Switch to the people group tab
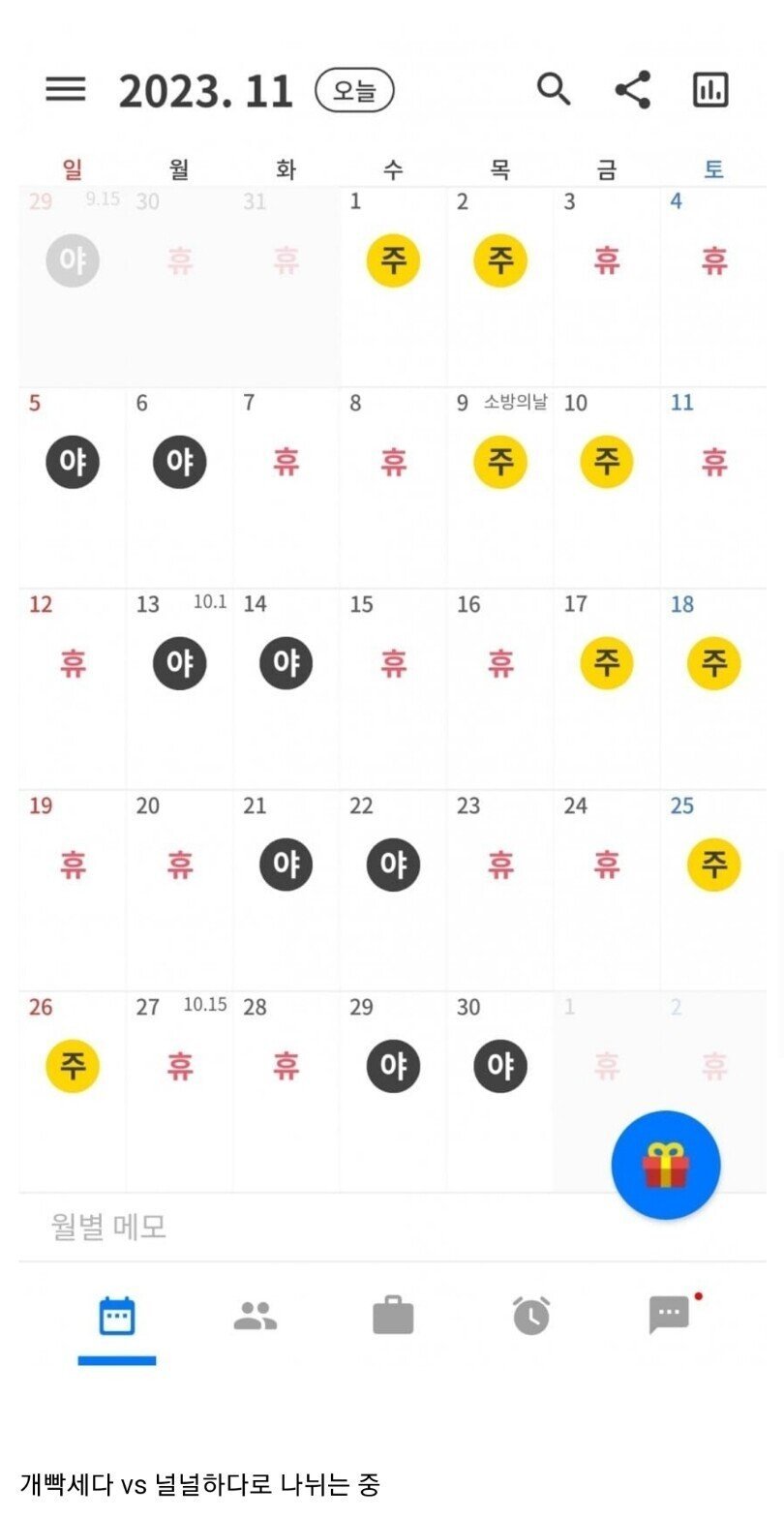Screen dimensions: 784x1518 click(x=256, y=1317)
